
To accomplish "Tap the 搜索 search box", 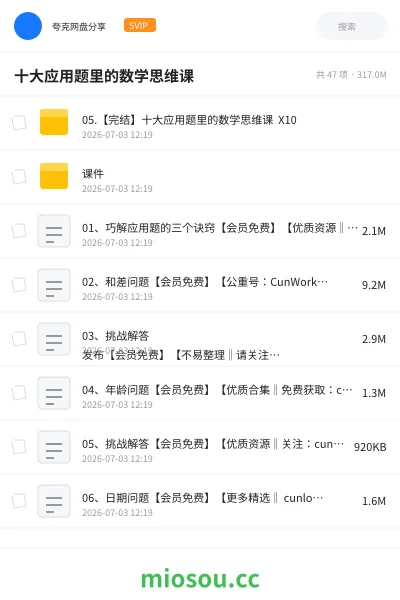I will (351, 26).
